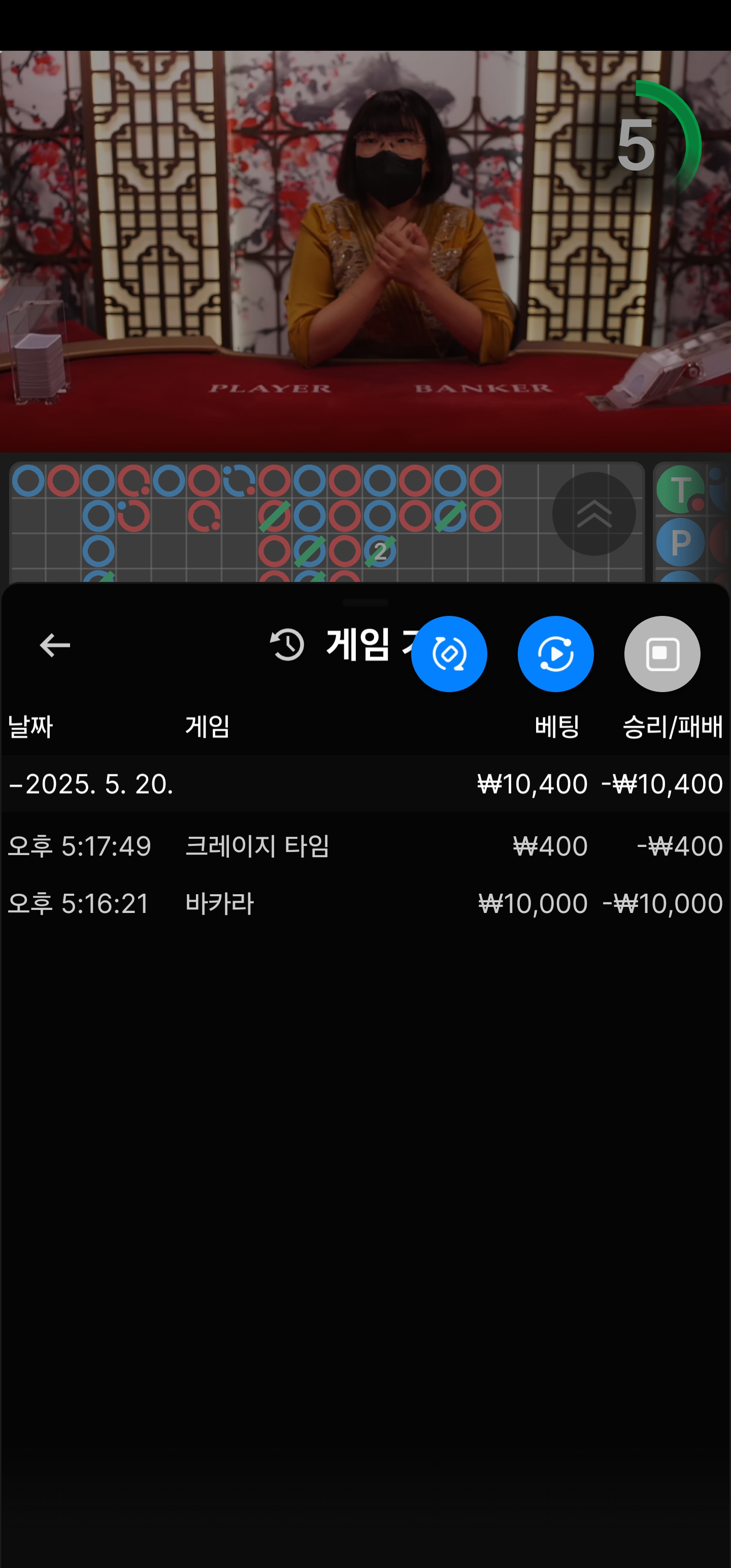Open the 크레이지 타임 history entry
The image size is (731, 1568).
[x=365, y=846]
